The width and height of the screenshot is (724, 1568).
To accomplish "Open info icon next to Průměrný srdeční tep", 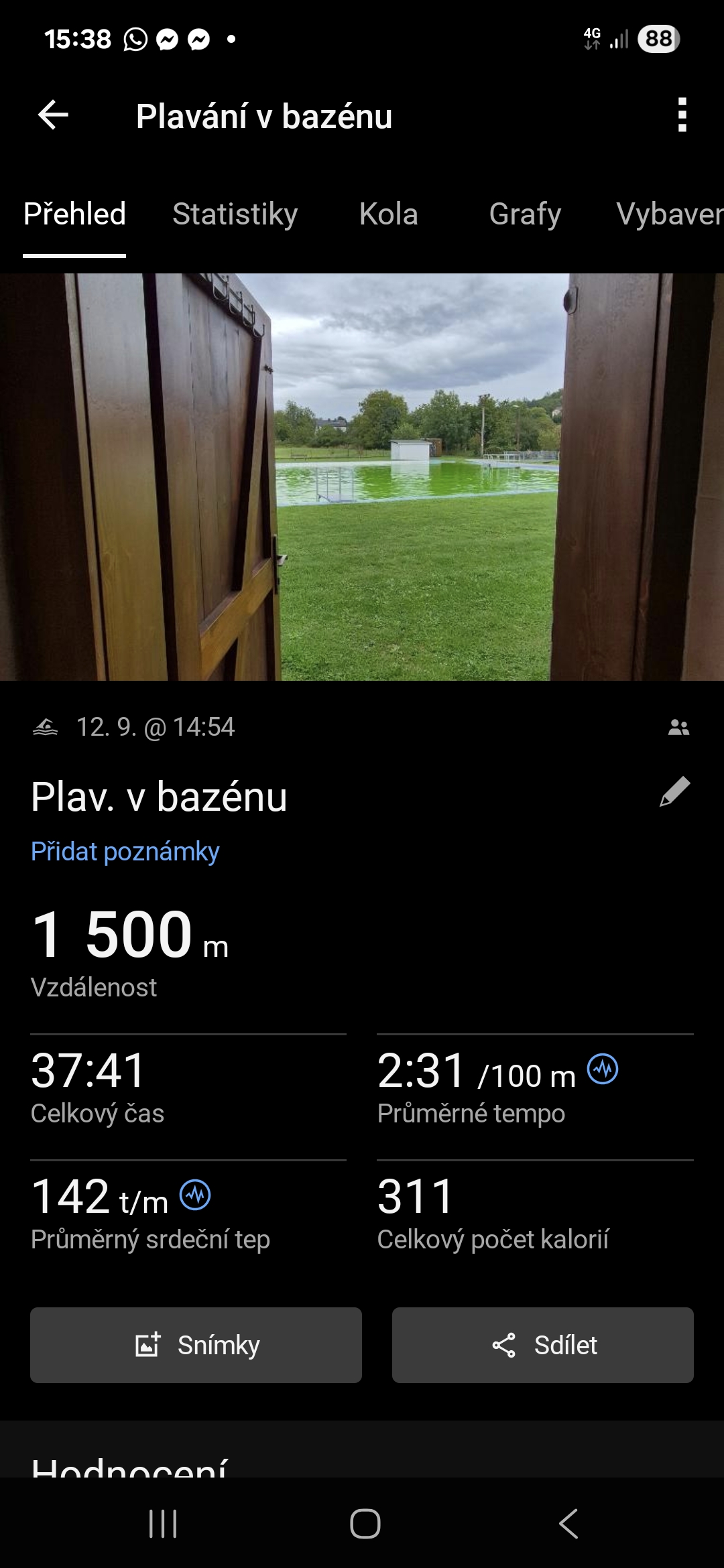I will coord(195,1195).
